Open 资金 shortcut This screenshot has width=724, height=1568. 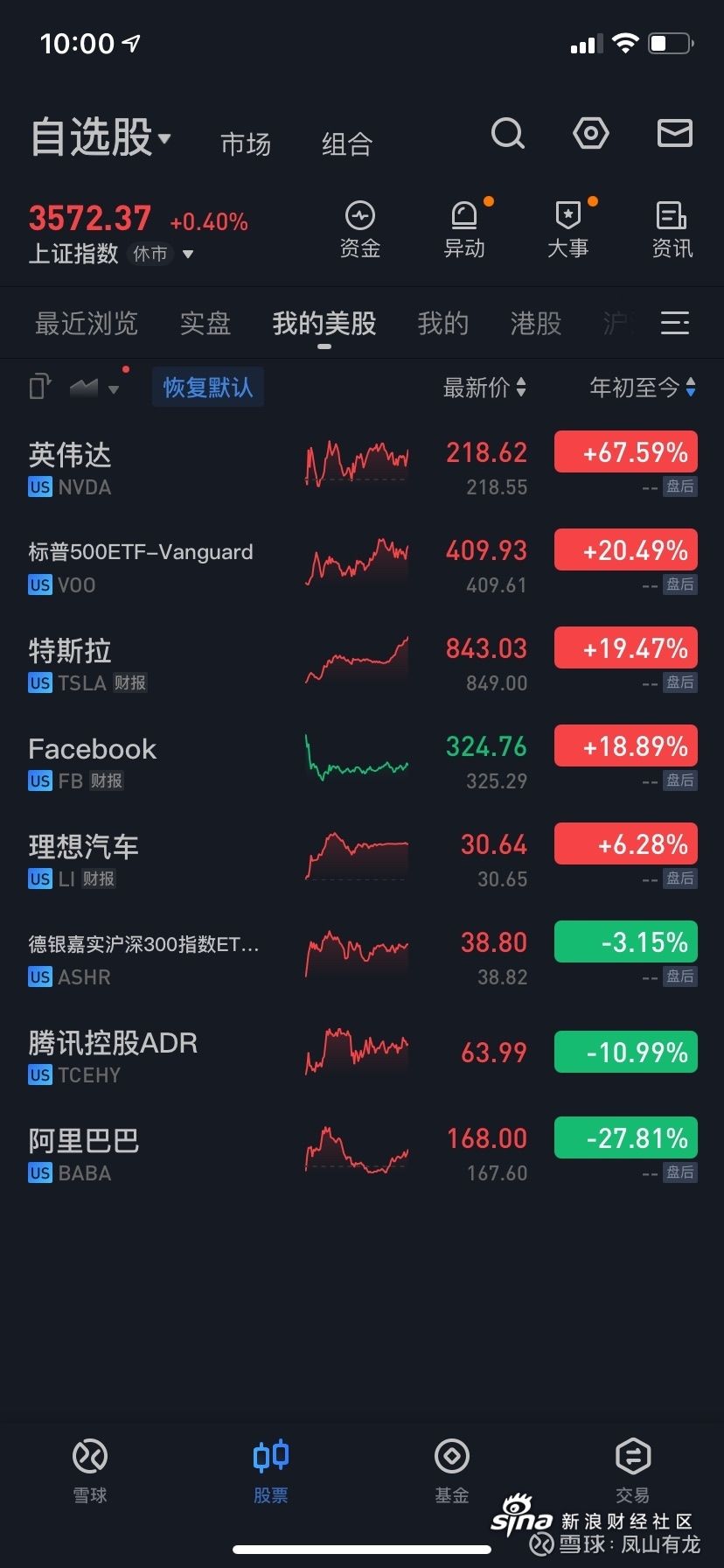[360, 230]
